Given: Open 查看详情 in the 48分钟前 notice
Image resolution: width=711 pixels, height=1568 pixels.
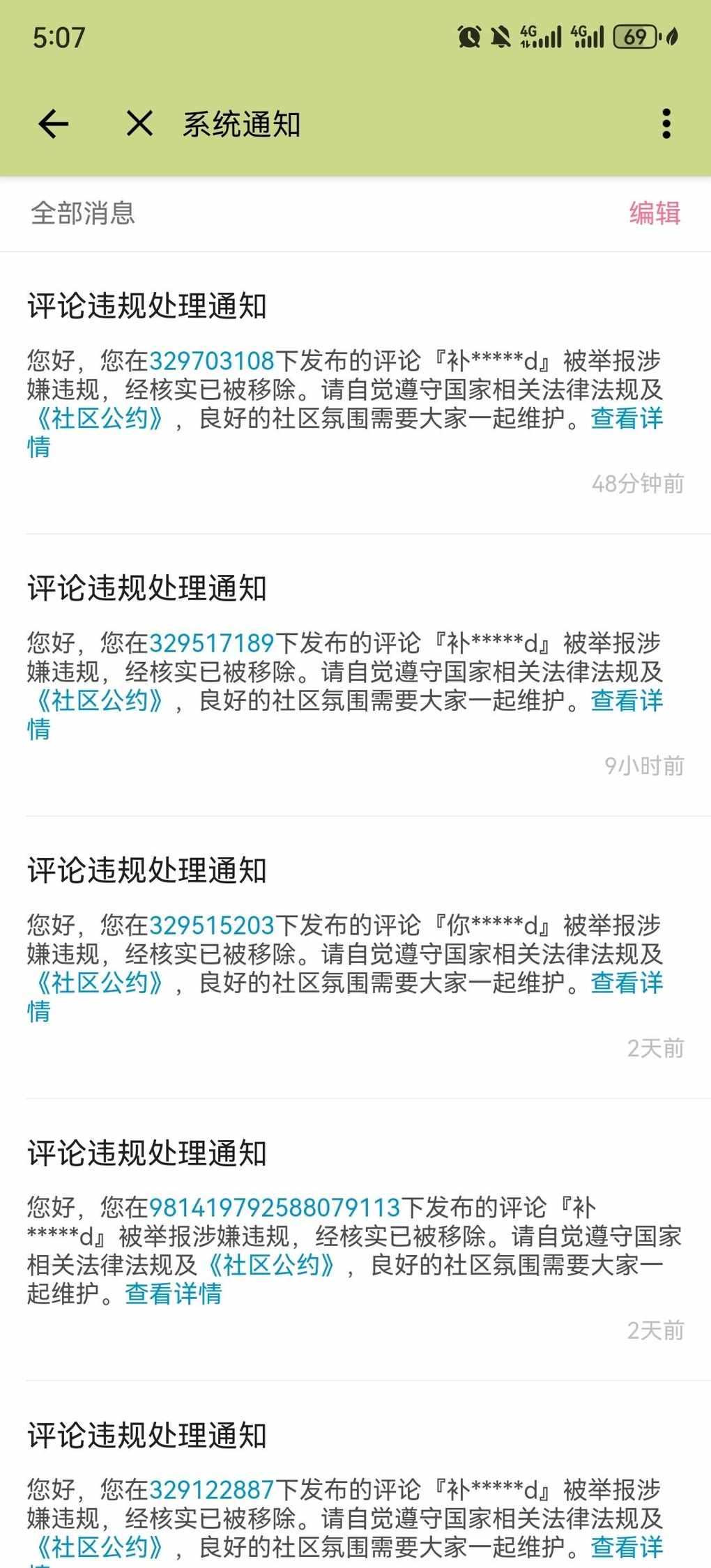Looking at the screenshot, I should coord(627,418).
